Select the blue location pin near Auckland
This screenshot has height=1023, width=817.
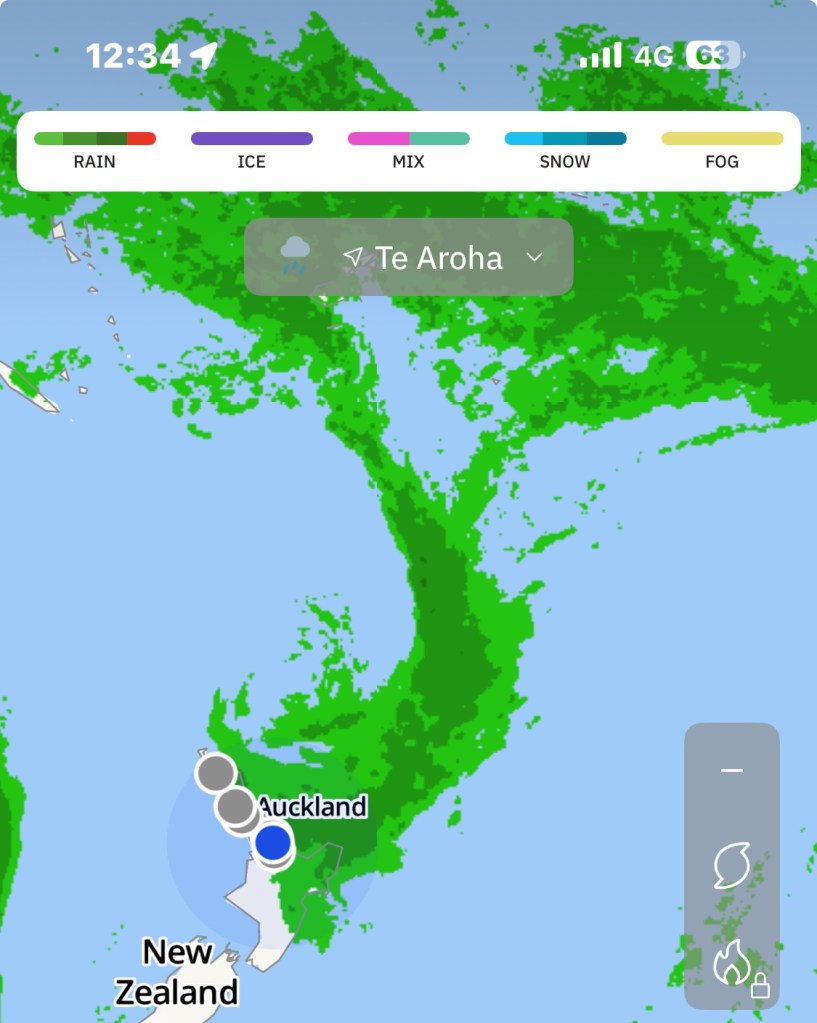pyautogui.click(x=272, y=843)
